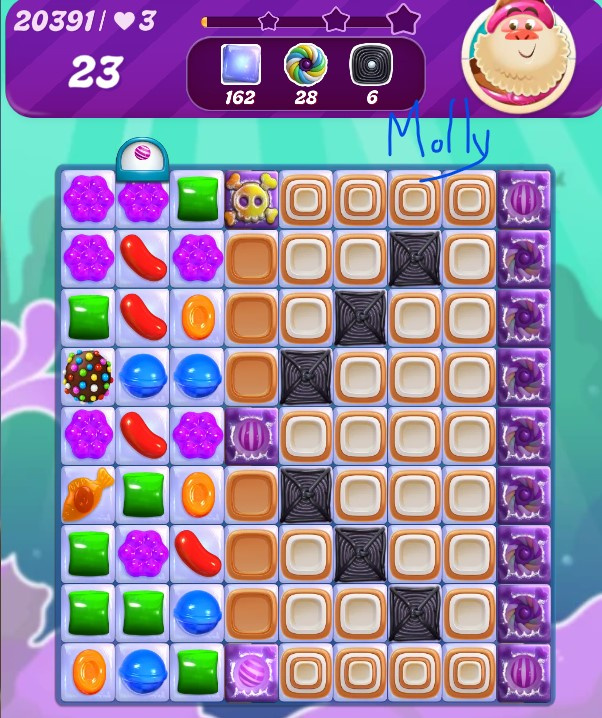Select the sprinkled color bomb candy
The height and width of the screenshot is (718, 602).
click(88, 374)
